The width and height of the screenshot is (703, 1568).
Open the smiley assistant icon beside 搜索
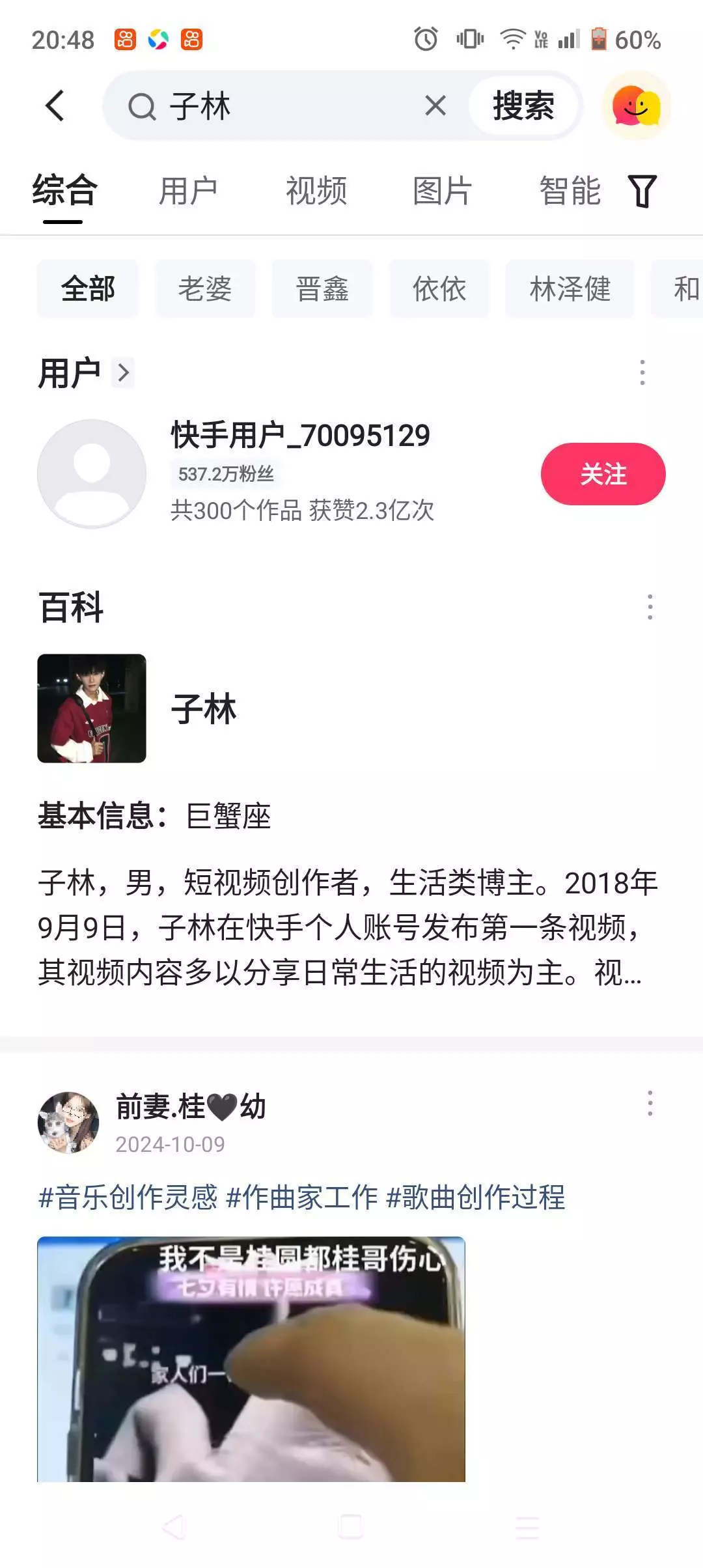[x=636, y=105]
